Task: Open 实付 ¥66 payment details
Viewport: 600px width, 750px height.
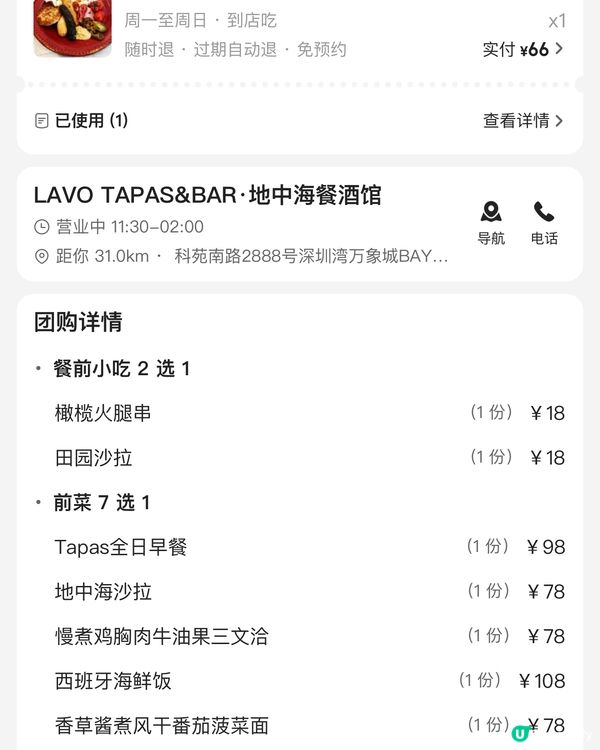Action: (523, 49)
